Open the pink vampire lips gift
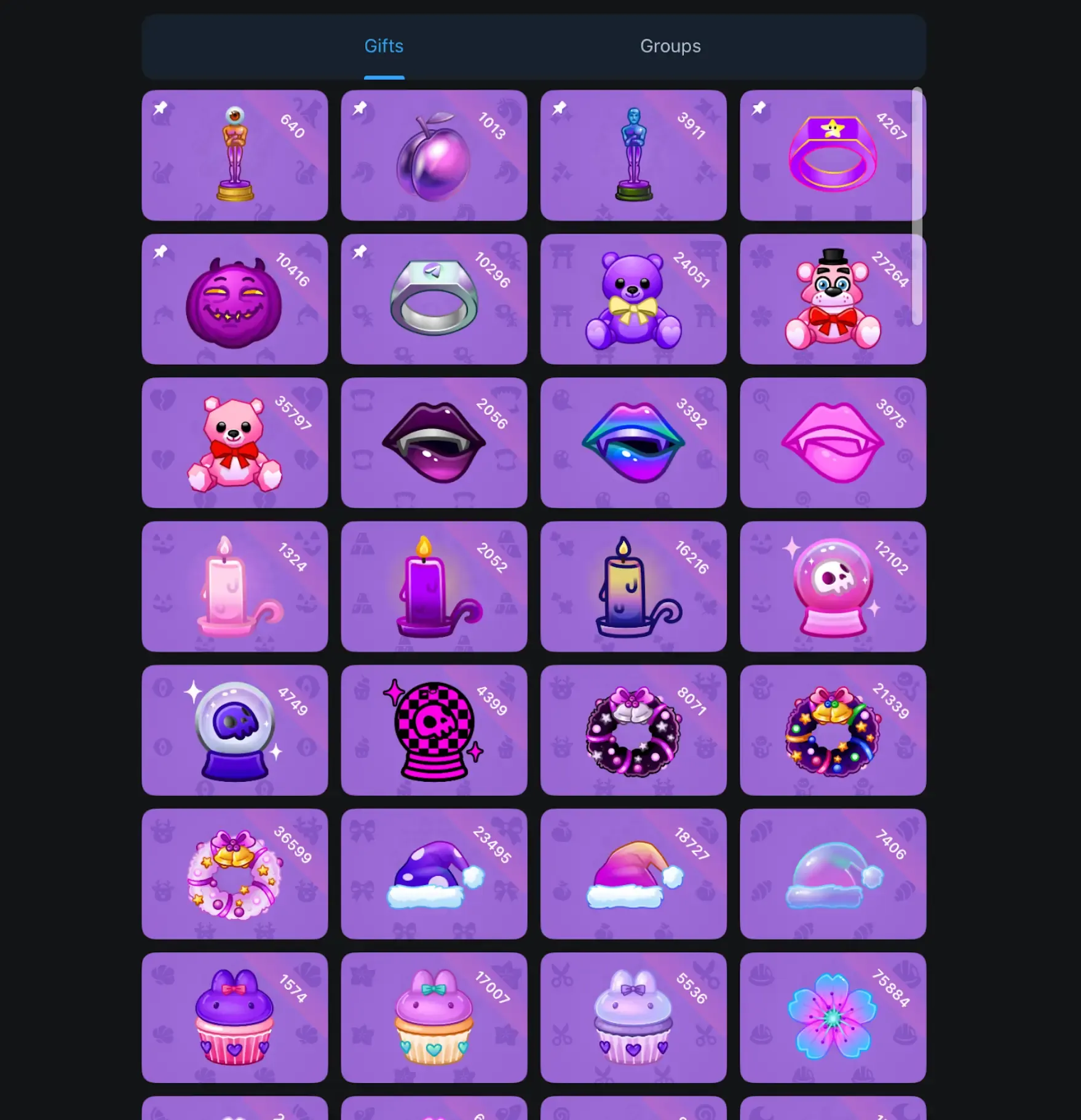 [x=833, y=443]
